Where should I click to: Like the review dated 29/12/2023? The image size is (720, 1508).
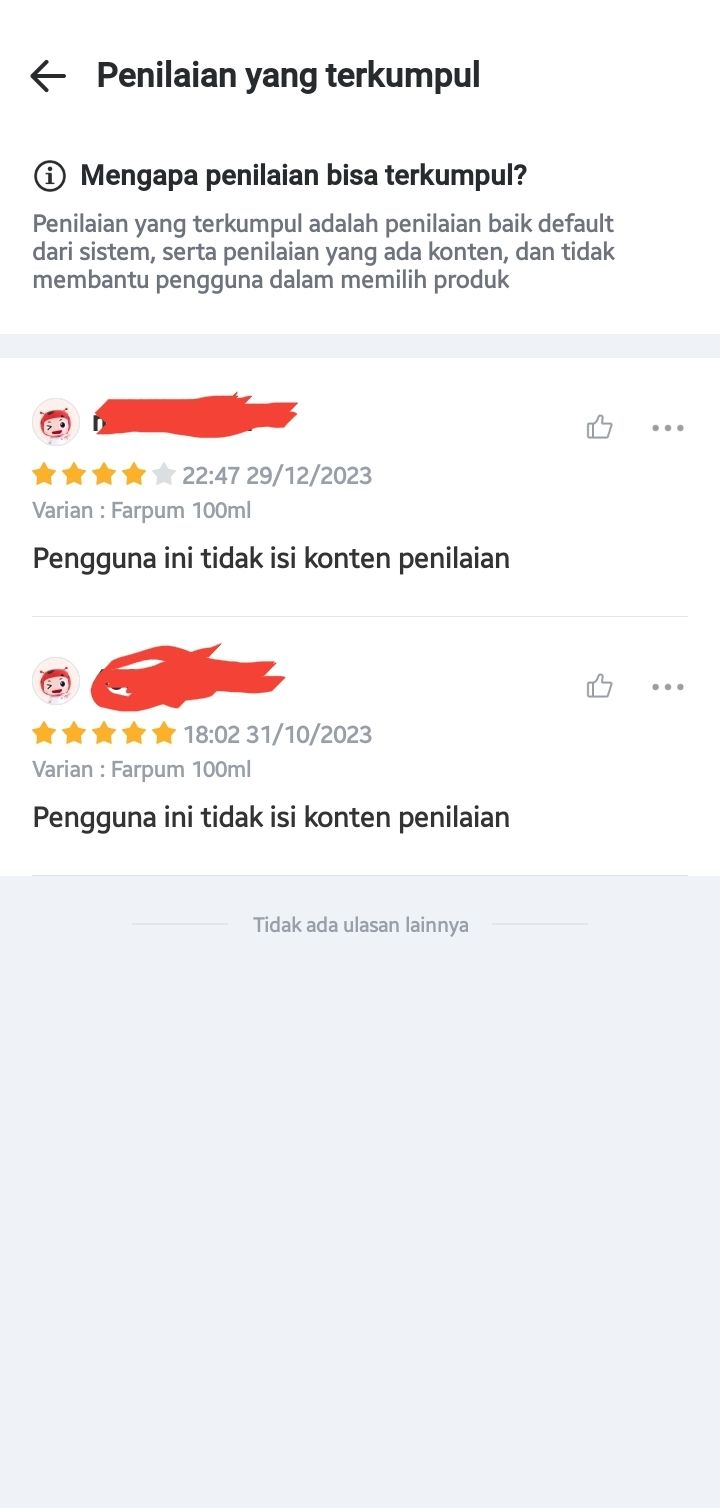[599, 428]
